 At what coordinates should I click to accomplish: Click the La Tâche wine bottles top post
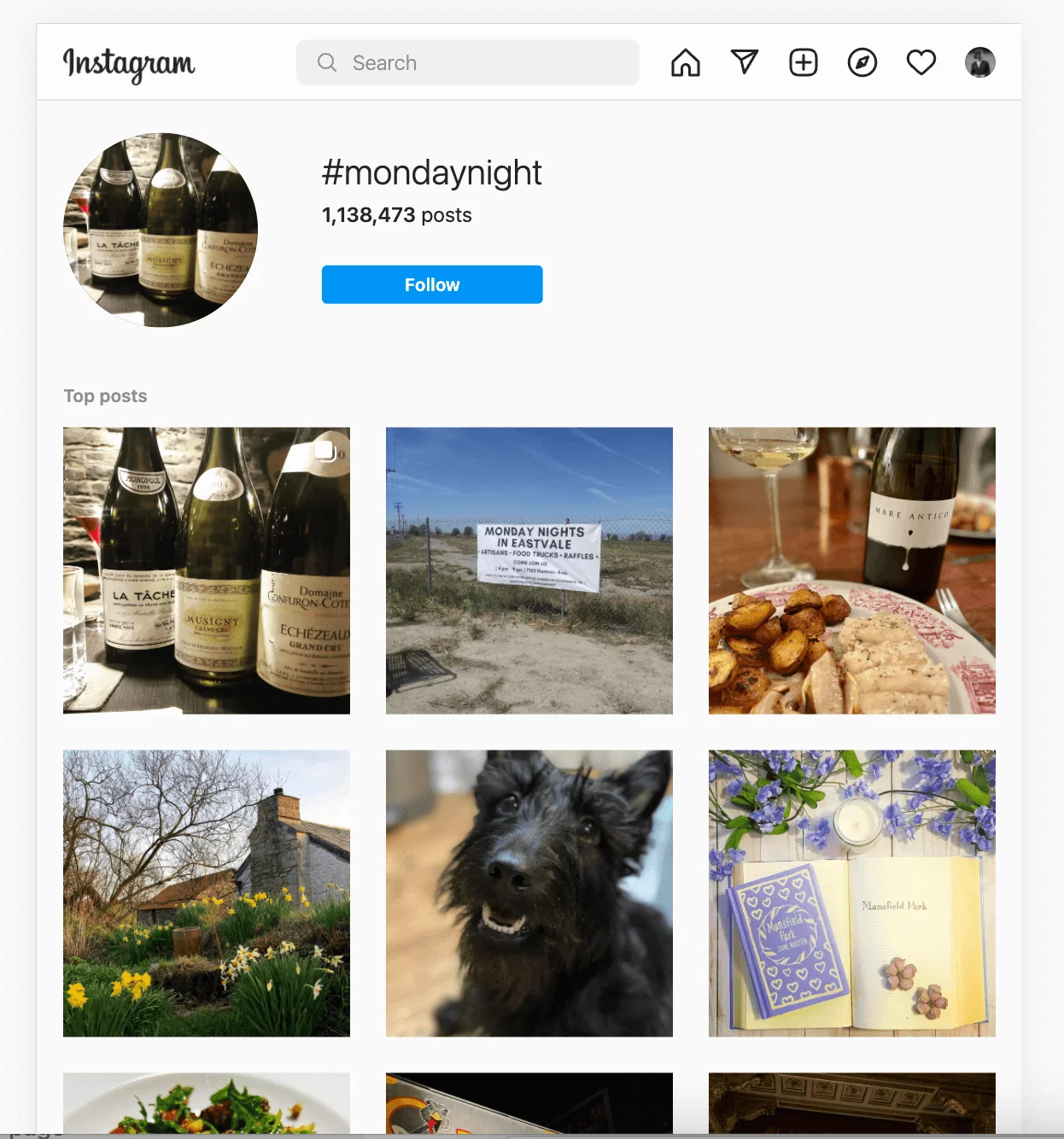(x=206, y=570)
